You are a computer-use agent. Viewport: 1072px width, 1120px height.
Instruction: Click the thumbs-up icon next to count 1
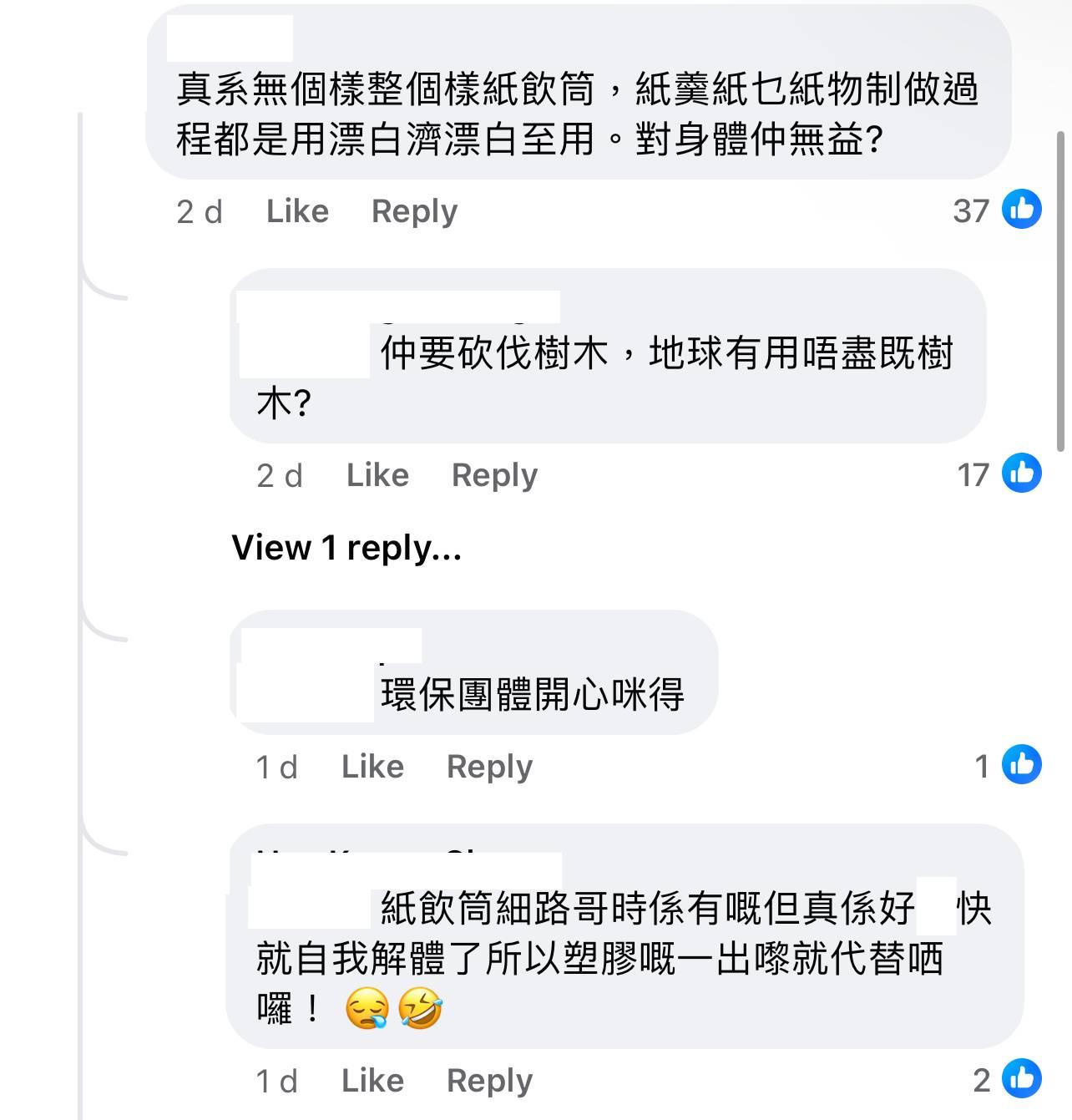pyautogui.click(x=1021, y=765)
